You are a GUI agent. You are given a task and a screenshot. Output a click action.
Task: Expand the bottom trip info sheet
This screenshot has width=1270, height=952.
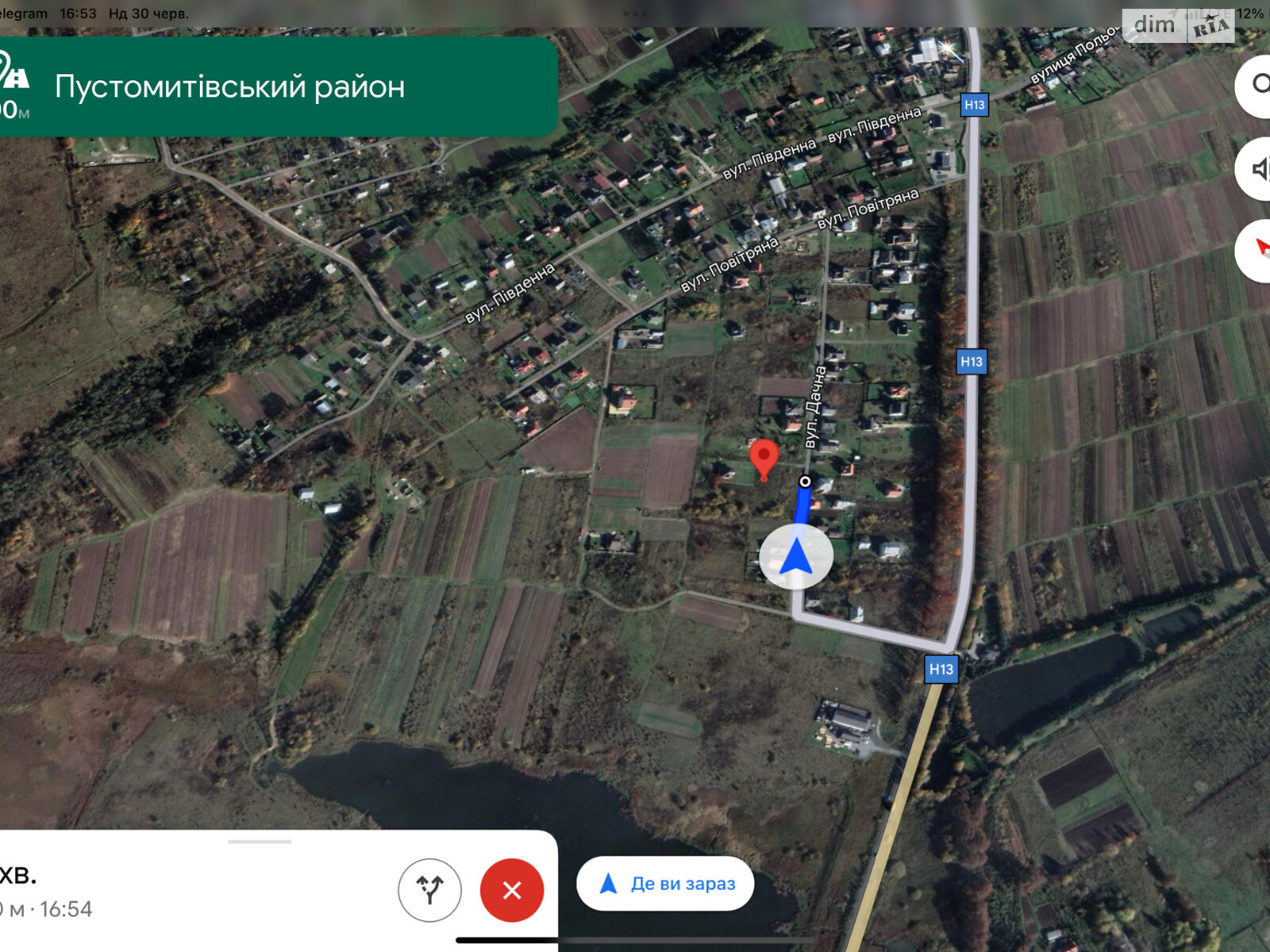(260, 842)
